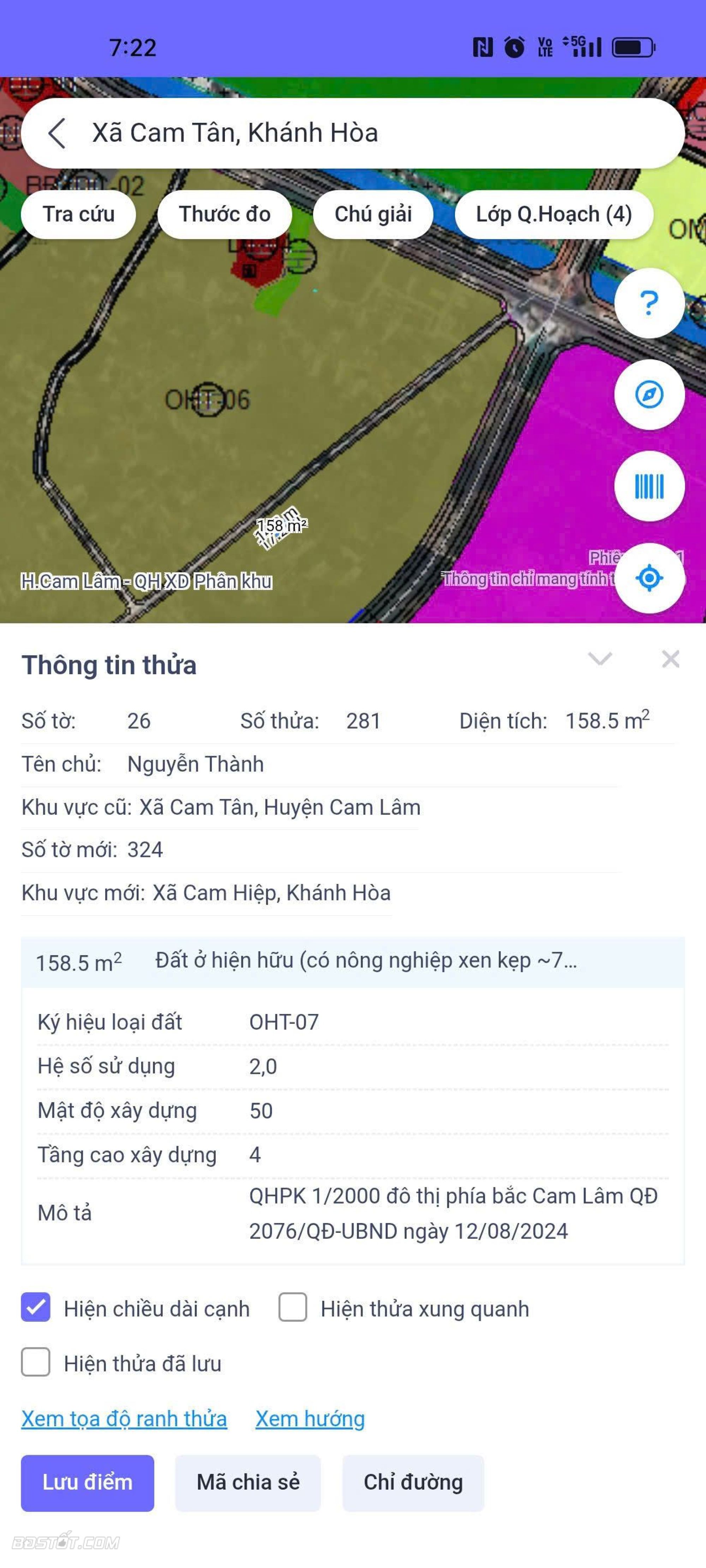706x1568 pixels.
Task: Uncheck Hiện chiều dài cạnh
Action: (x=36, y=1308)
